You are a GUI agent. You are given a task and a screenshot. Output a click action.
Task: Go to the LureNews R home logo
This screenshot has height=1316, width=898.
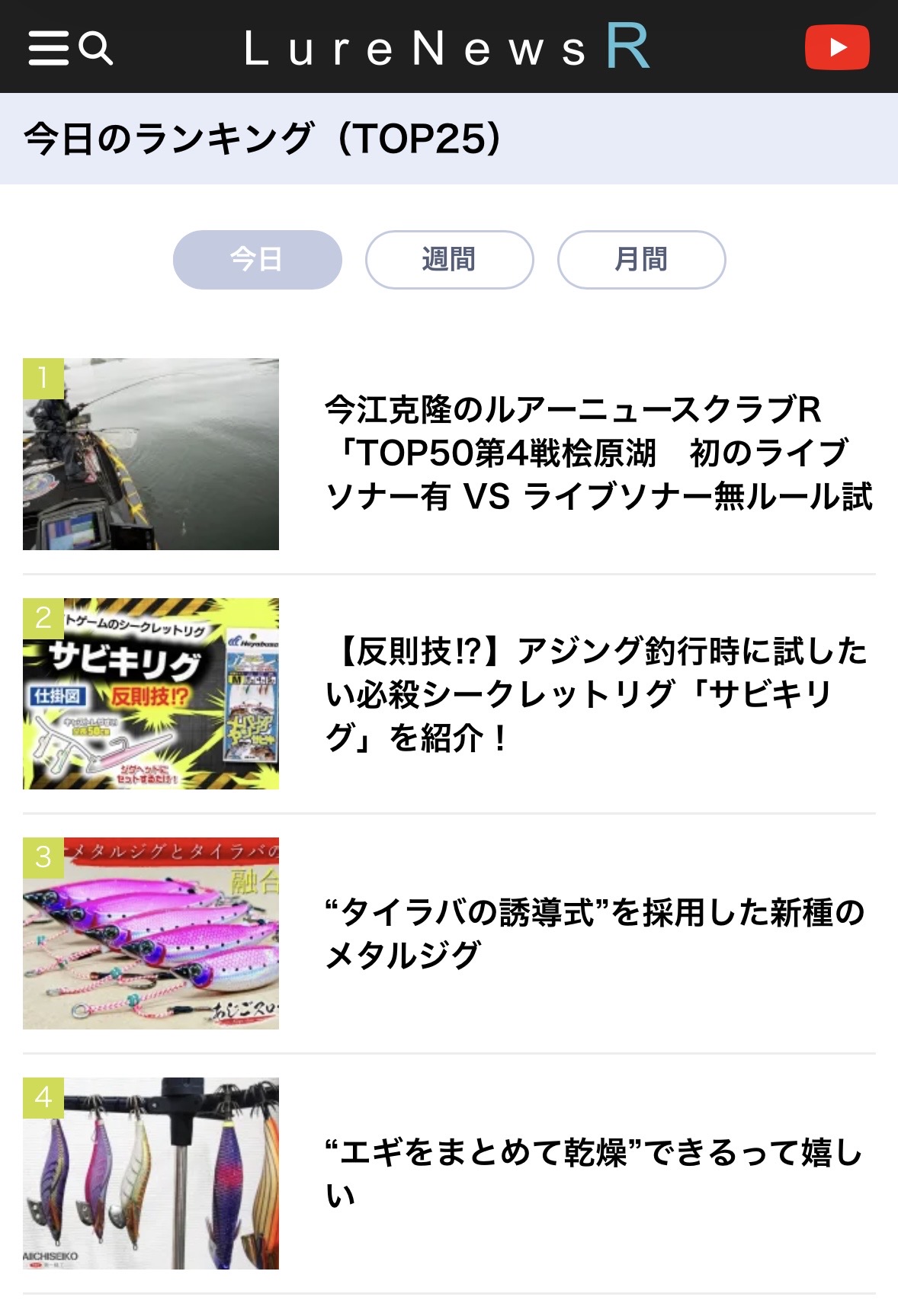coord(447,47)
